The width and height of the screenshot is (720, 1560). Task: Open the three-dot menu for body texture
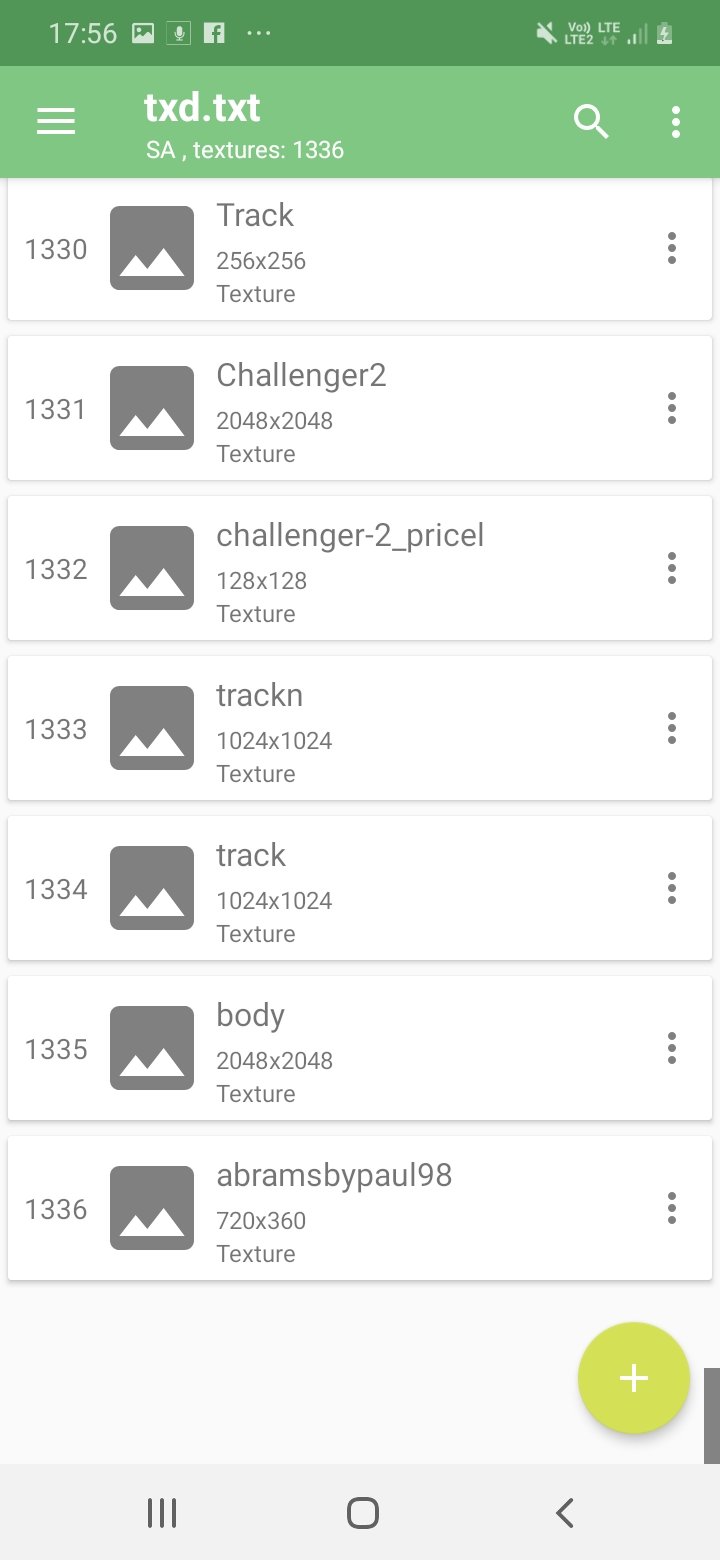pos(672,1048)
